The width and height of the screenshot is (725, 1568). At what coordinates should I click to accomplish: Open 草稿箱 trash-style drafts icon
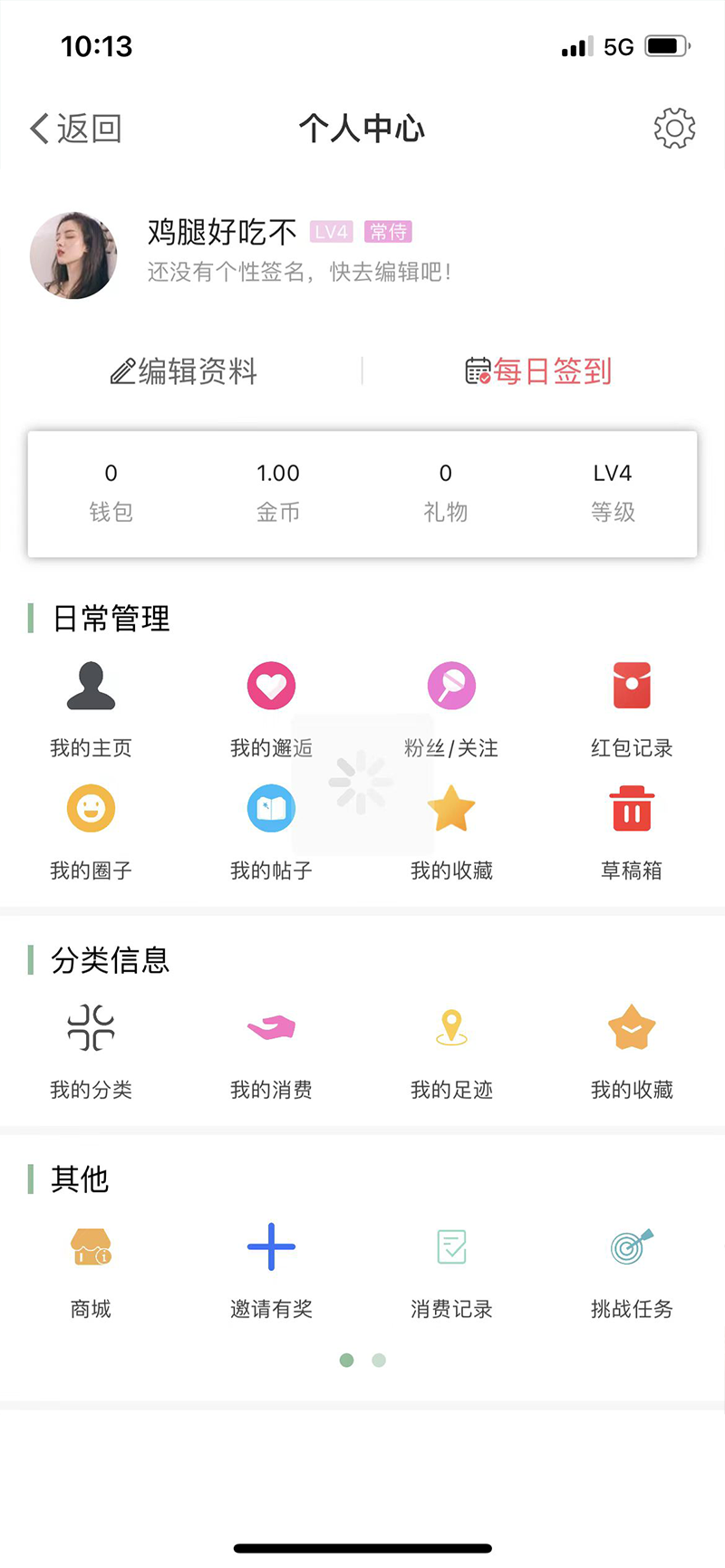[632, 809]
